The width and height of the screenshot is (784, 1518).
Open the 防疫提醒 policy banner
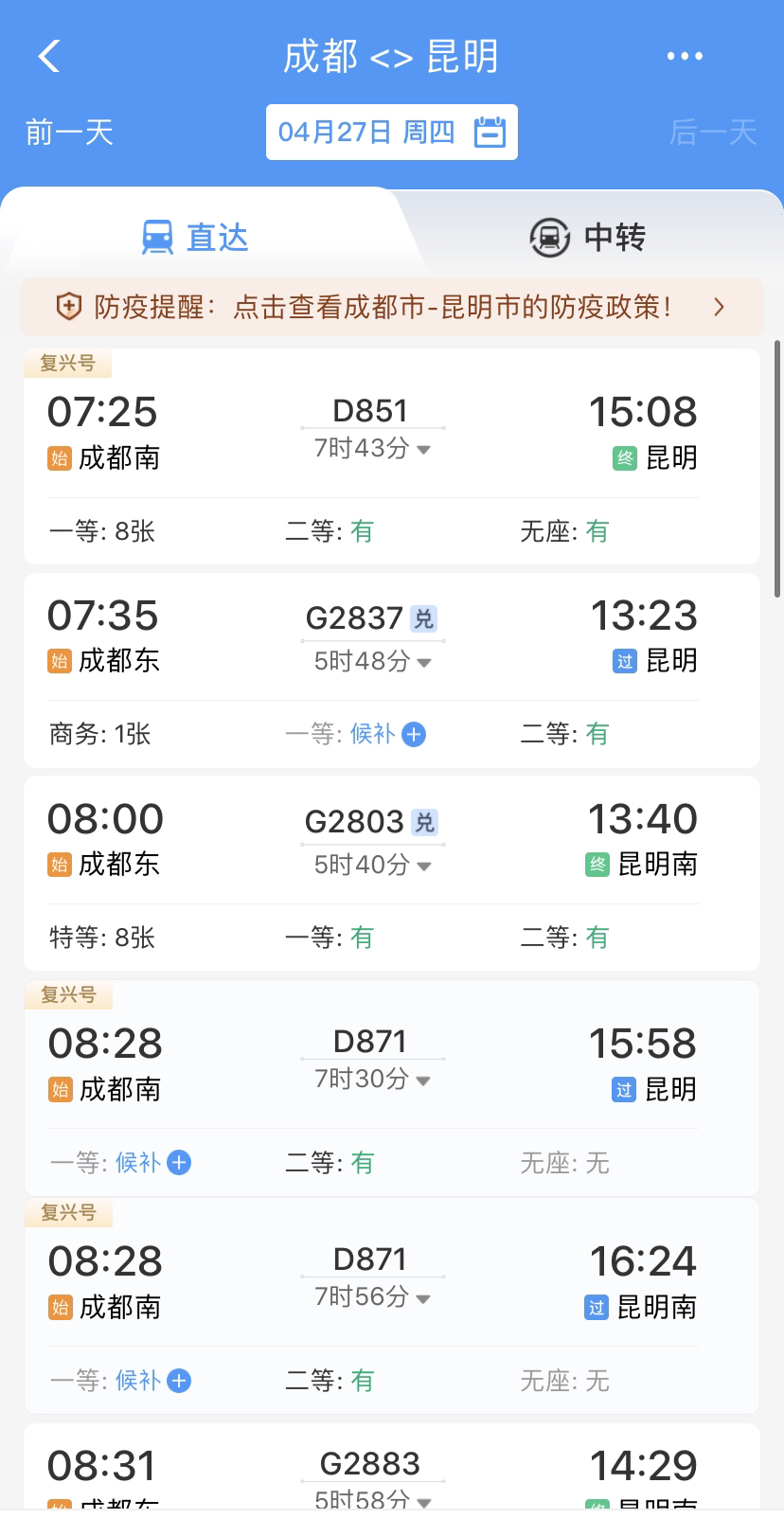coord(391,307)
